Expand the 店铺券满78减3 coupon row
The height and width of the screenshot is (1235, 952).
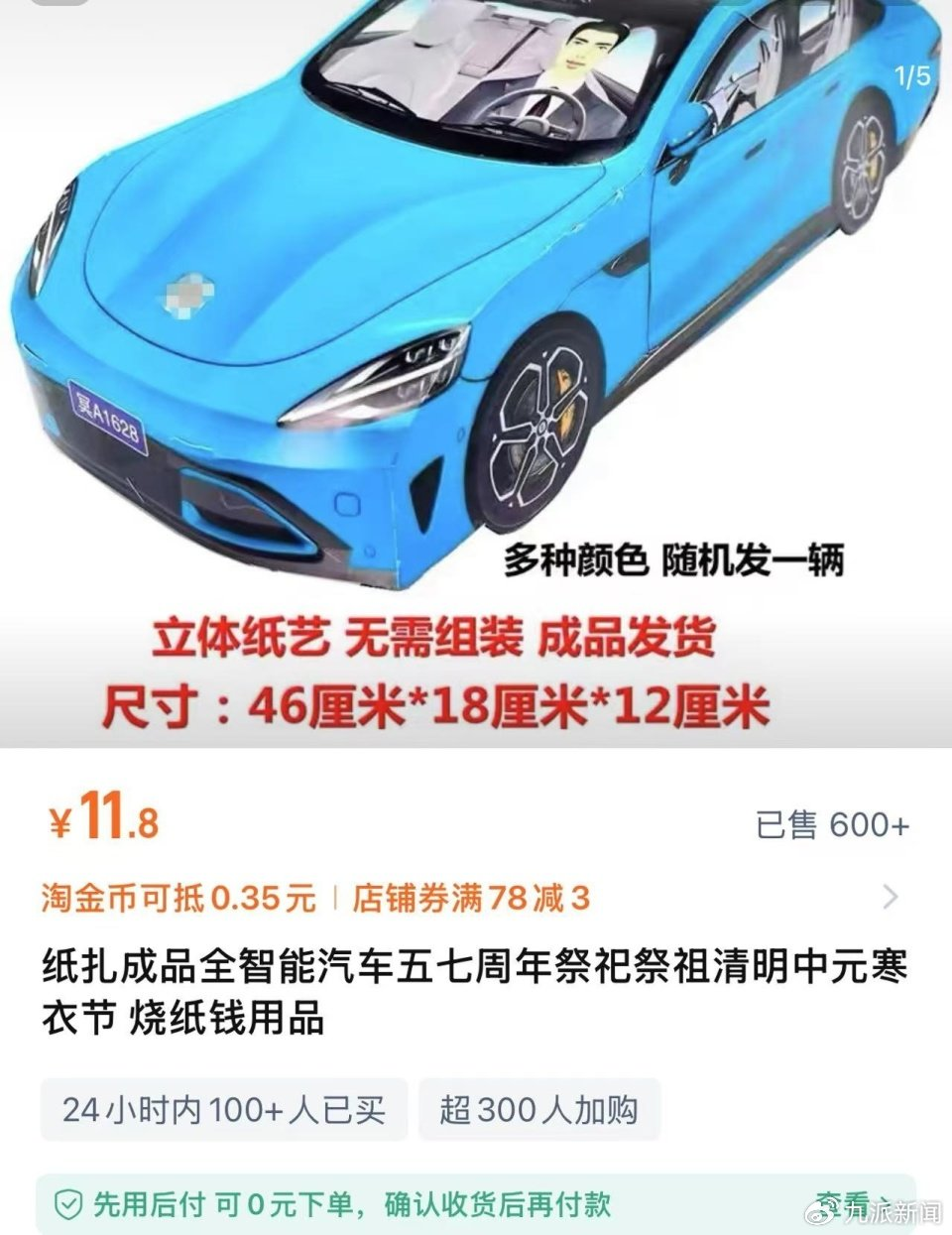(x=890, y=898)
